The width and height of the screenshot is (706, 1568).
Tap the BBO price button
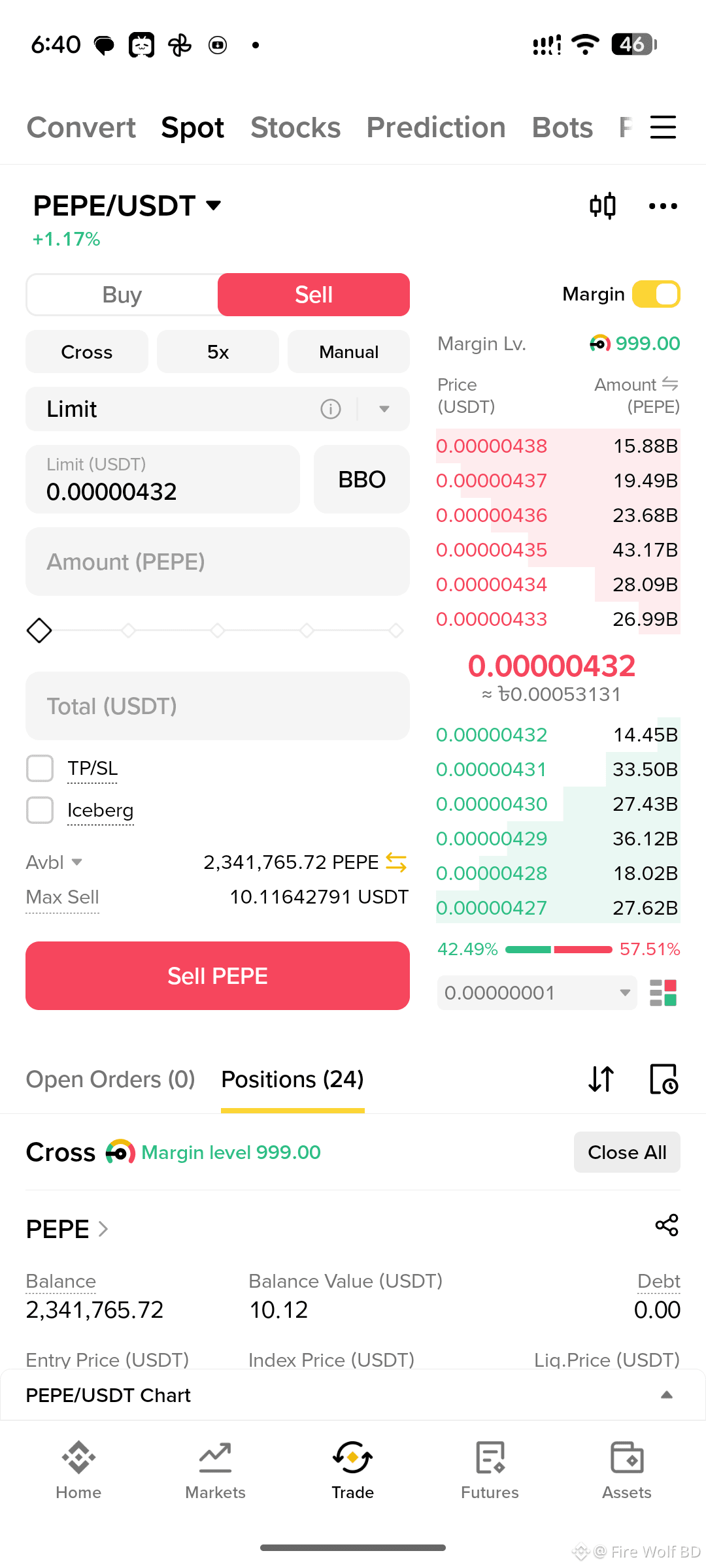click(361, 479)
